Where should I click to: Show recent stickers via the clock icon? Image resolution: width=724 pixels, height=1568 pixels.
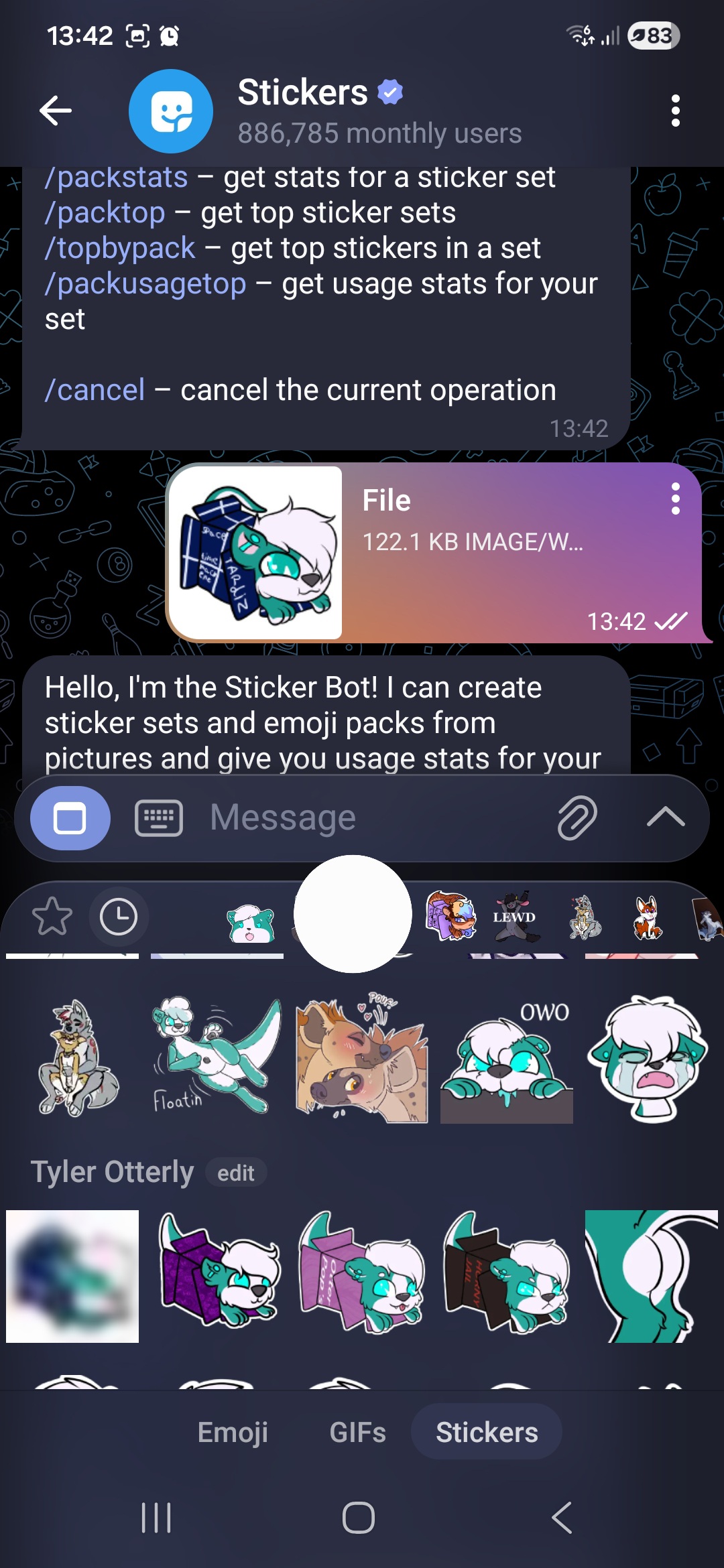point(119,917)
